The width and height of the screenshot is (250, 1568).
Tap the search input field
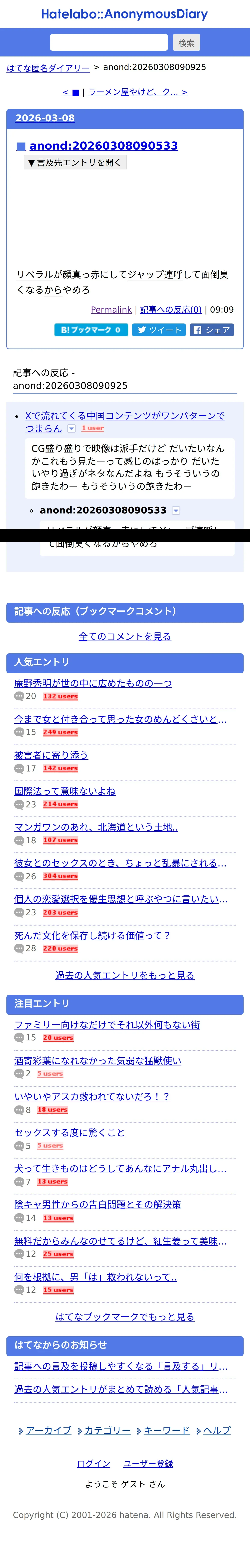pos(109,43)
